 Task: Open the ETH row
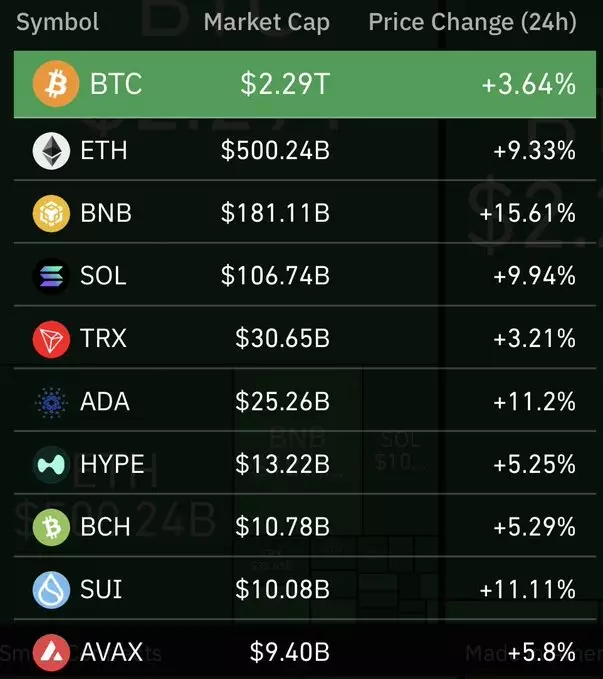click(x=300, y=151)
